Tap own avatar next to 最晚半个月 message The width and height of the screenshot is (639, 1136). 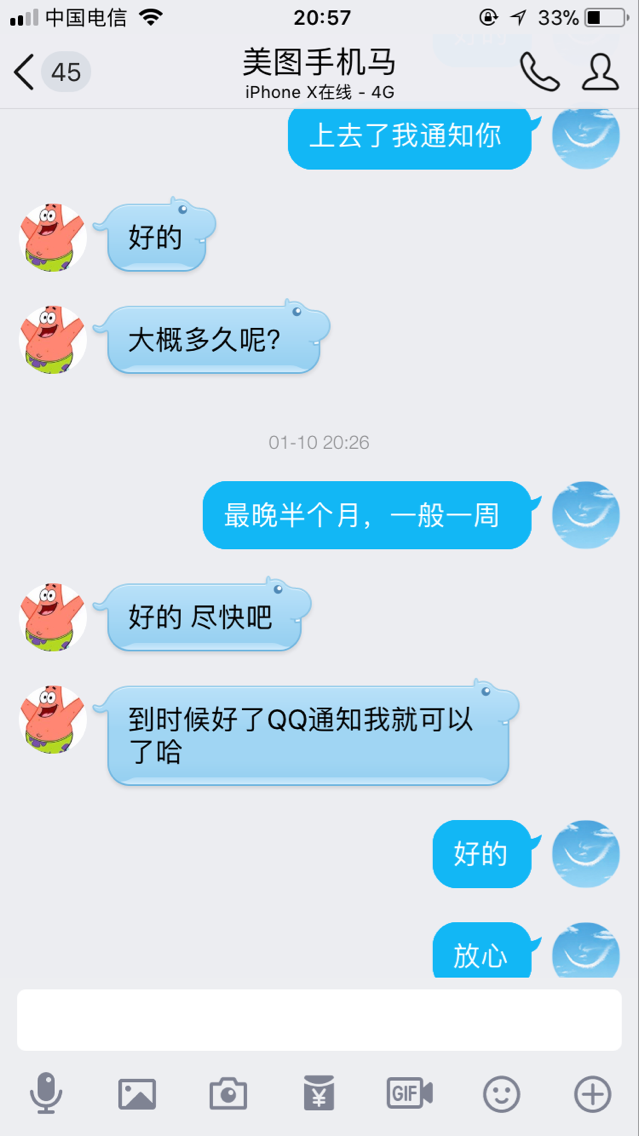(x=586, y=515)
